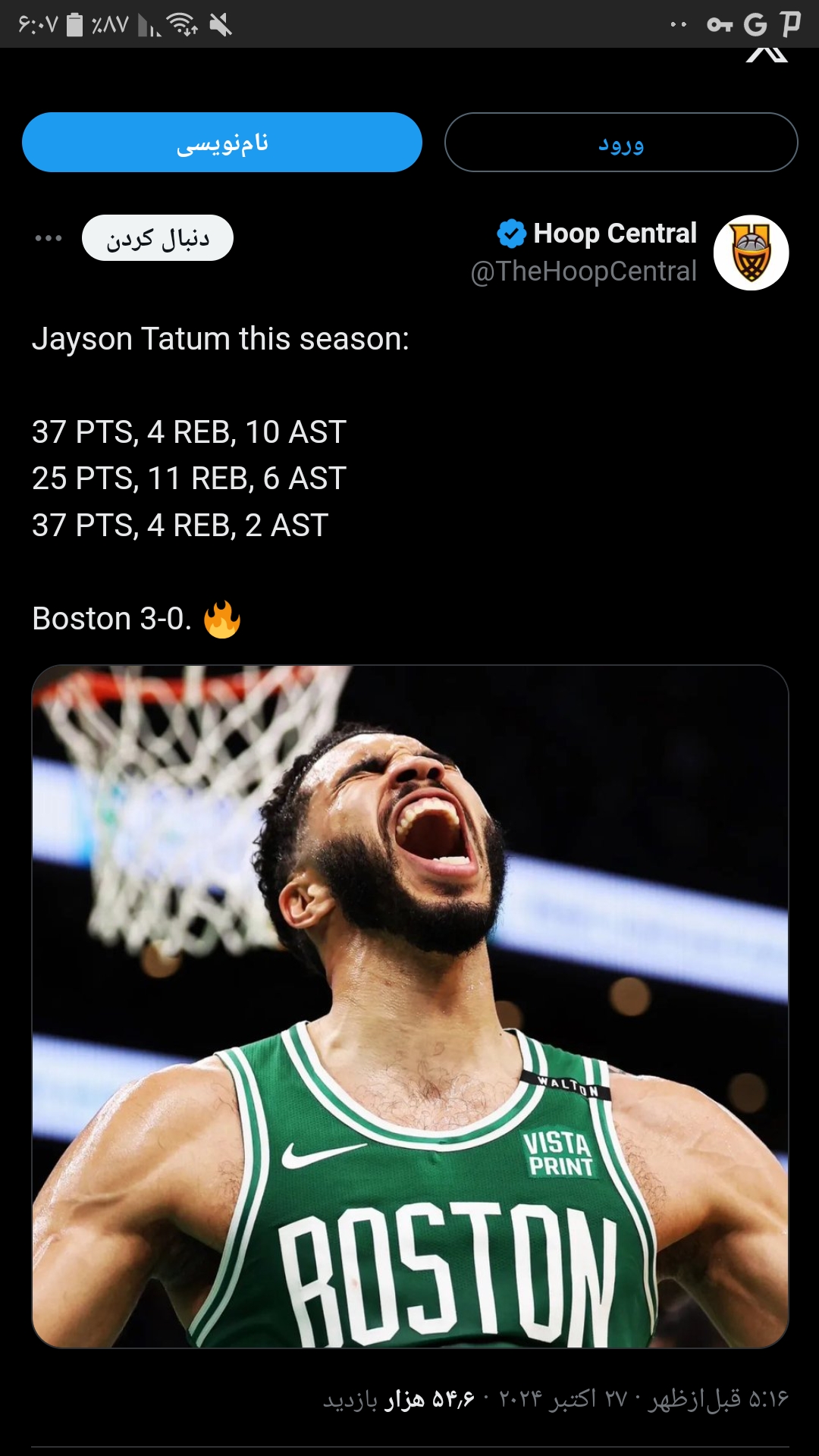
Task: Open the @TheHoopCentral handle link
Action: coord(583,271)
